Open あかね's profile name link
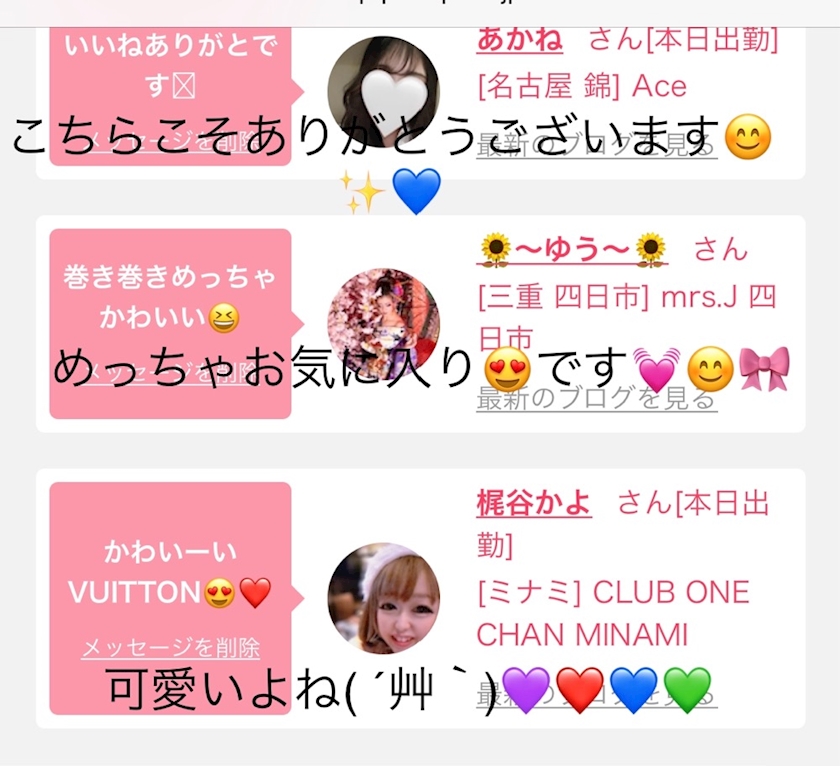 [519, 40]
